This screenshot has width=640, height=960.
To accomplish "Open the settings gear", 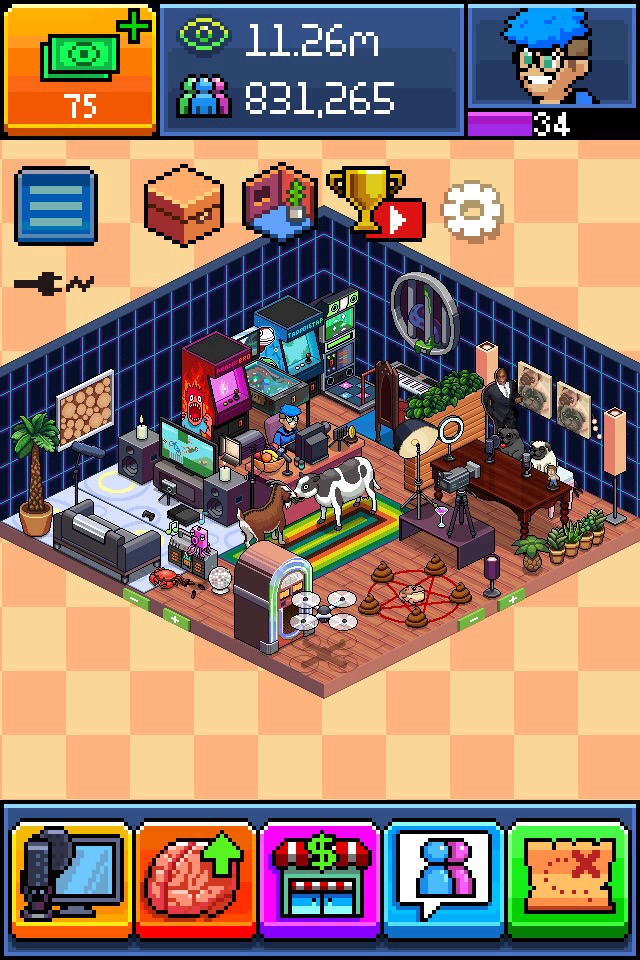I will point(471,207).
